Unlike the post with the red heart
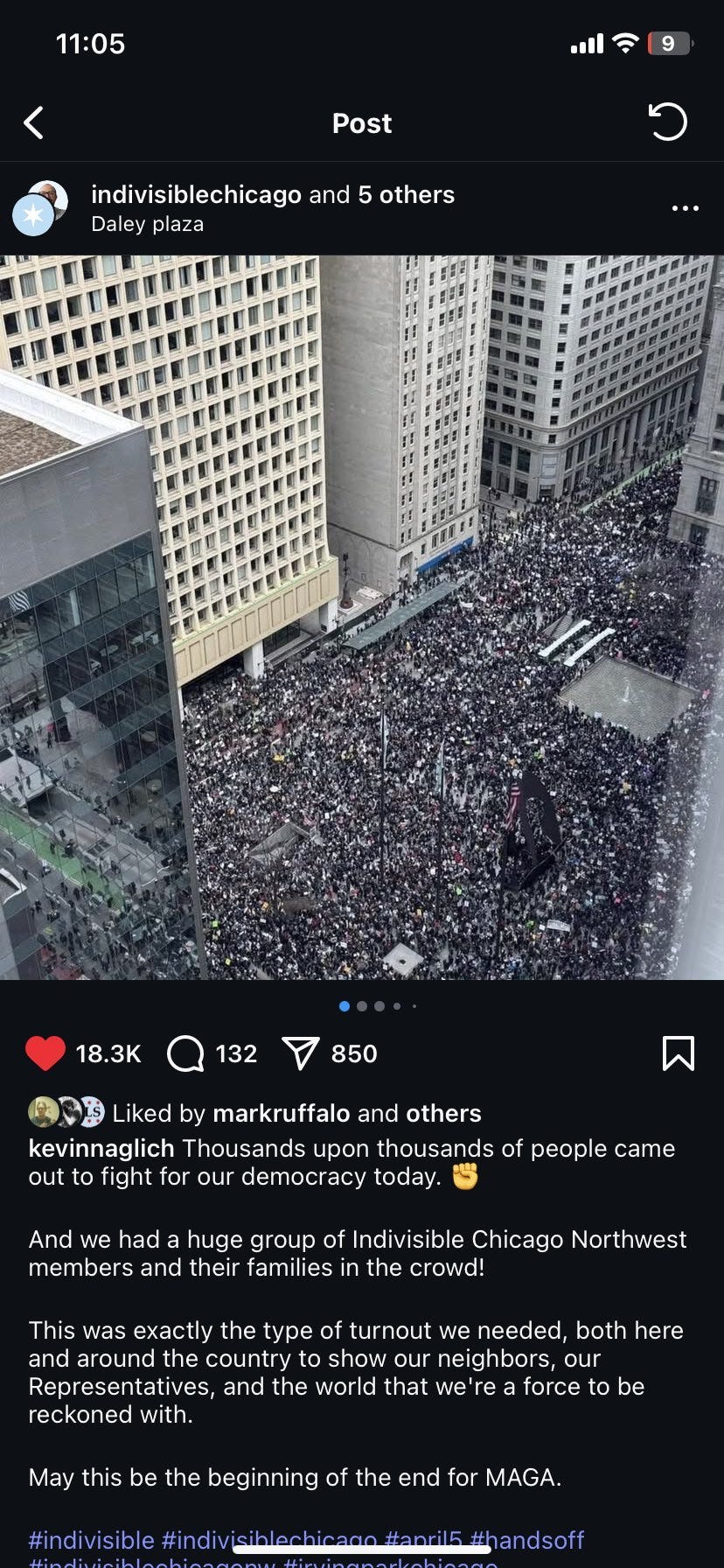The width and height of the screenshot is (724, 1568). (45, 1053)
